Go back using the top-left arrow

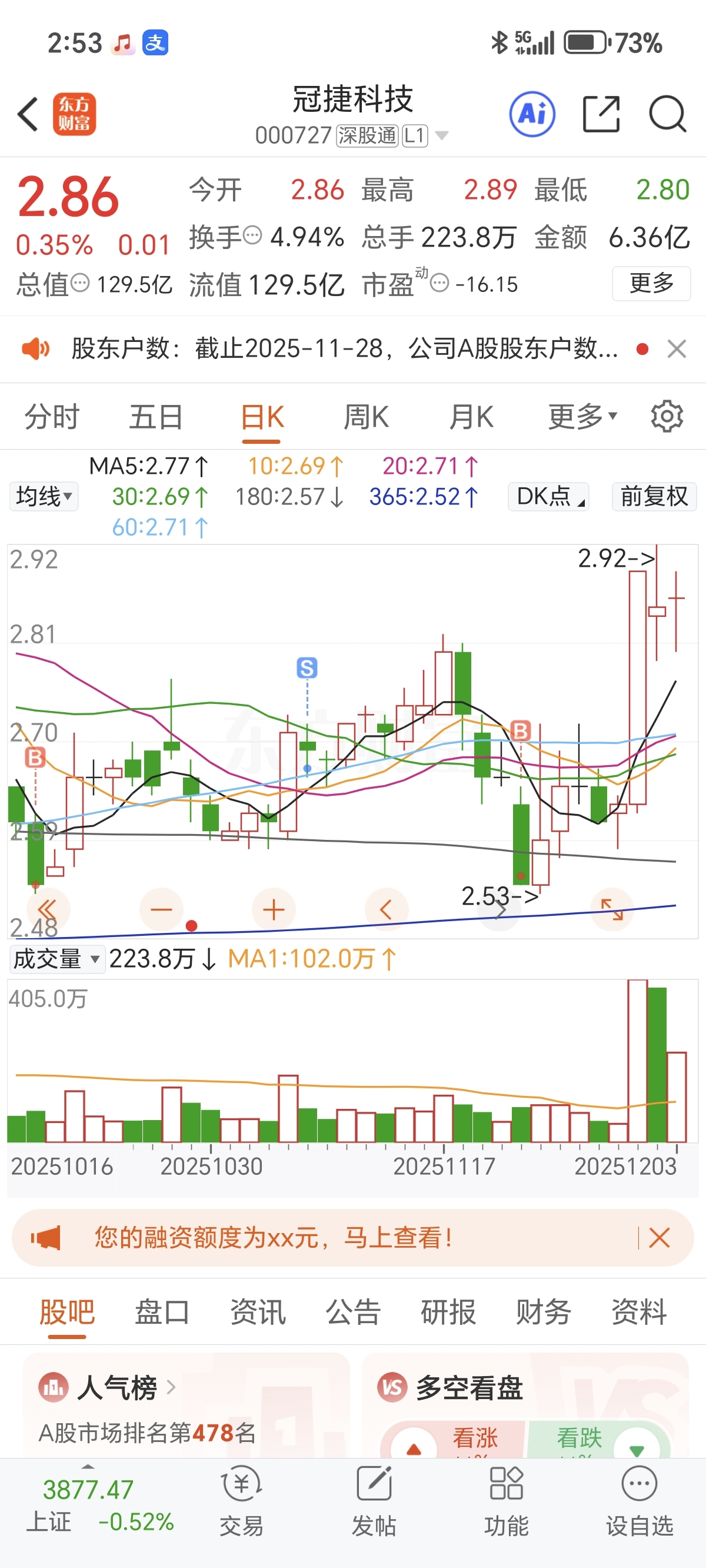[x=28, y=114]
